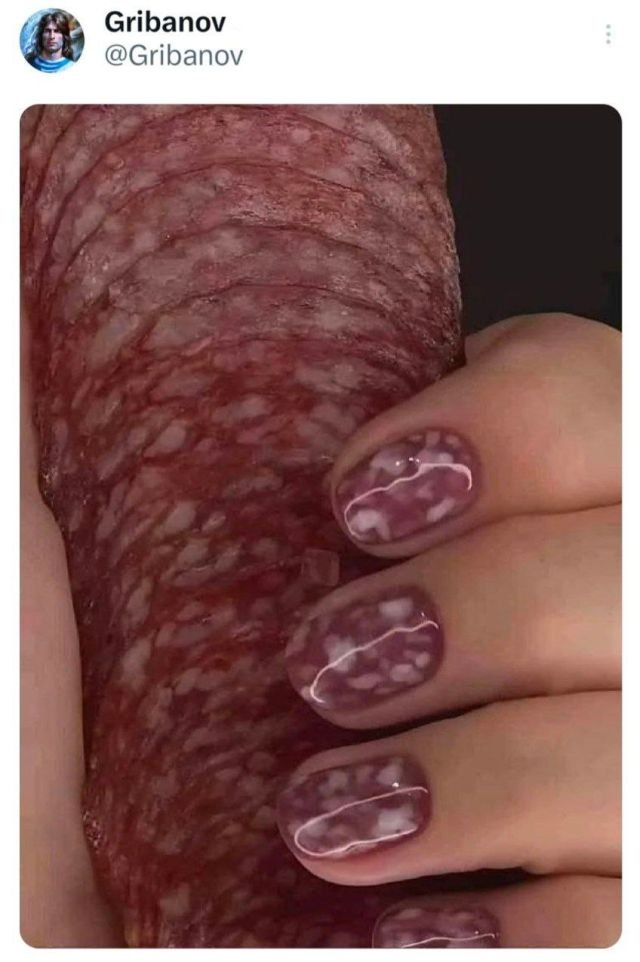This screenshot has height=962, width=640.
Task: Open the @Gribanov username link
Action: point(173,56)
